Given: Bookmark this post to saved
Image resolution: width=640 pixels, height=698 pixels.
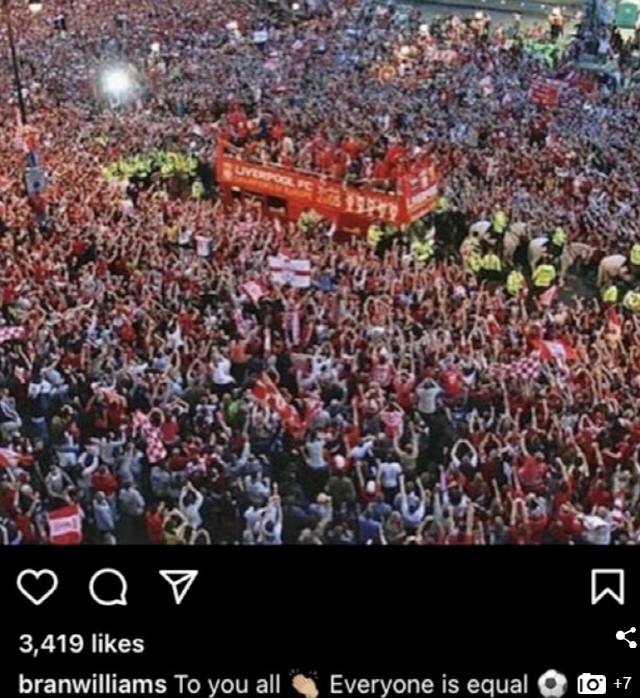Looking at the screenshot, I should (607, 586).
